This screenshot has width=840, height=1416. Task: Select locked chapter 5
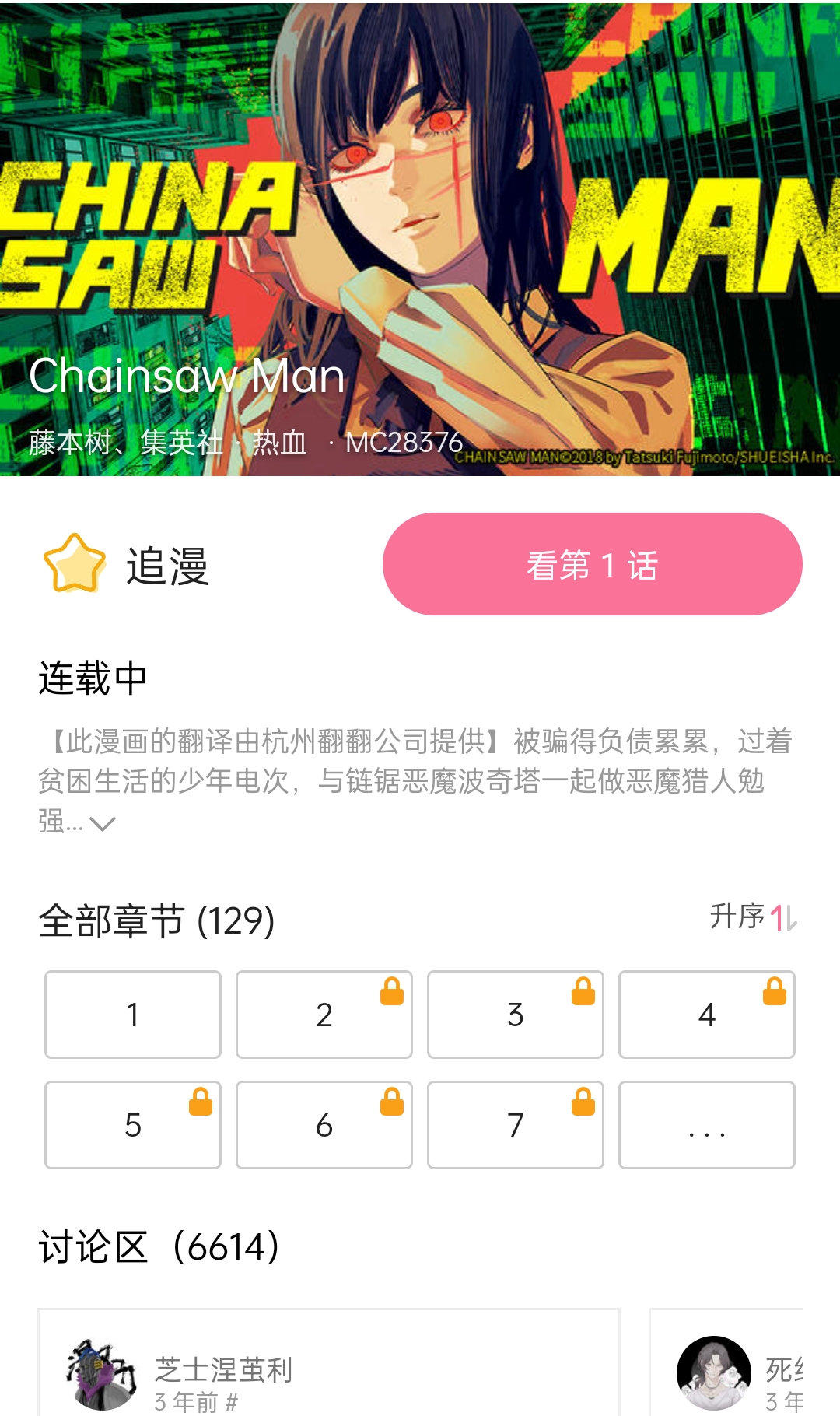[x=133, y=1125]
